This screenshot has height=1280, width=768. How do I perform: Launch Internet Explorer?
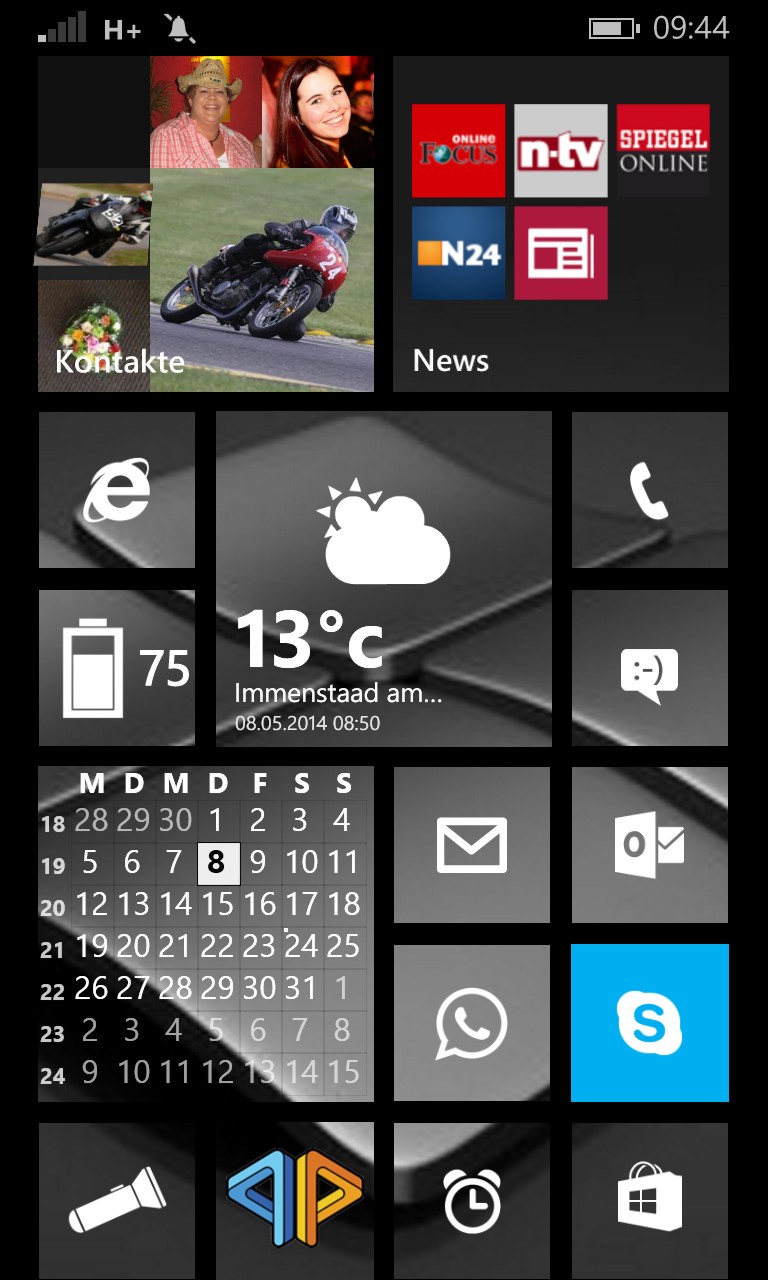pyautogui.click(x=116, y=490)
